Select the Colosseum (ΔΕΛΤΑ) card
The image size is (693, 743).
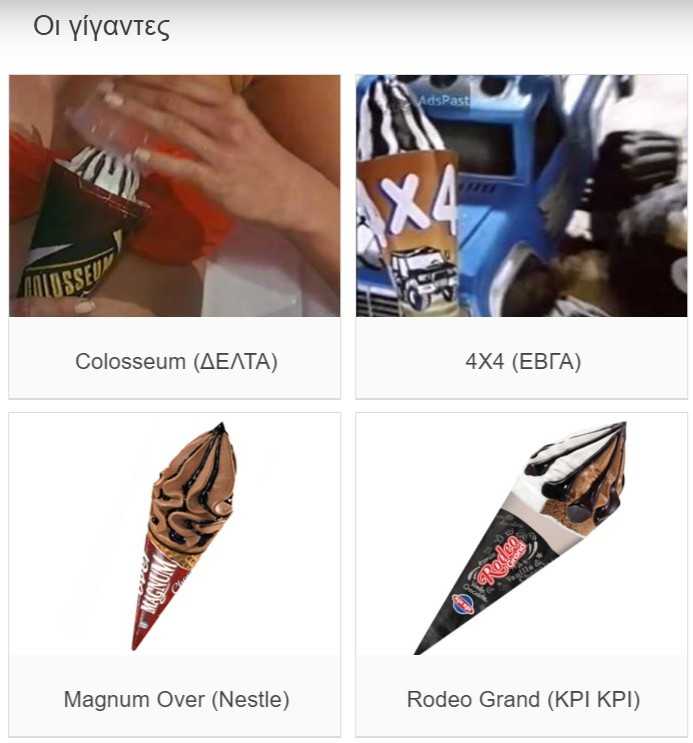click(175, 236)
